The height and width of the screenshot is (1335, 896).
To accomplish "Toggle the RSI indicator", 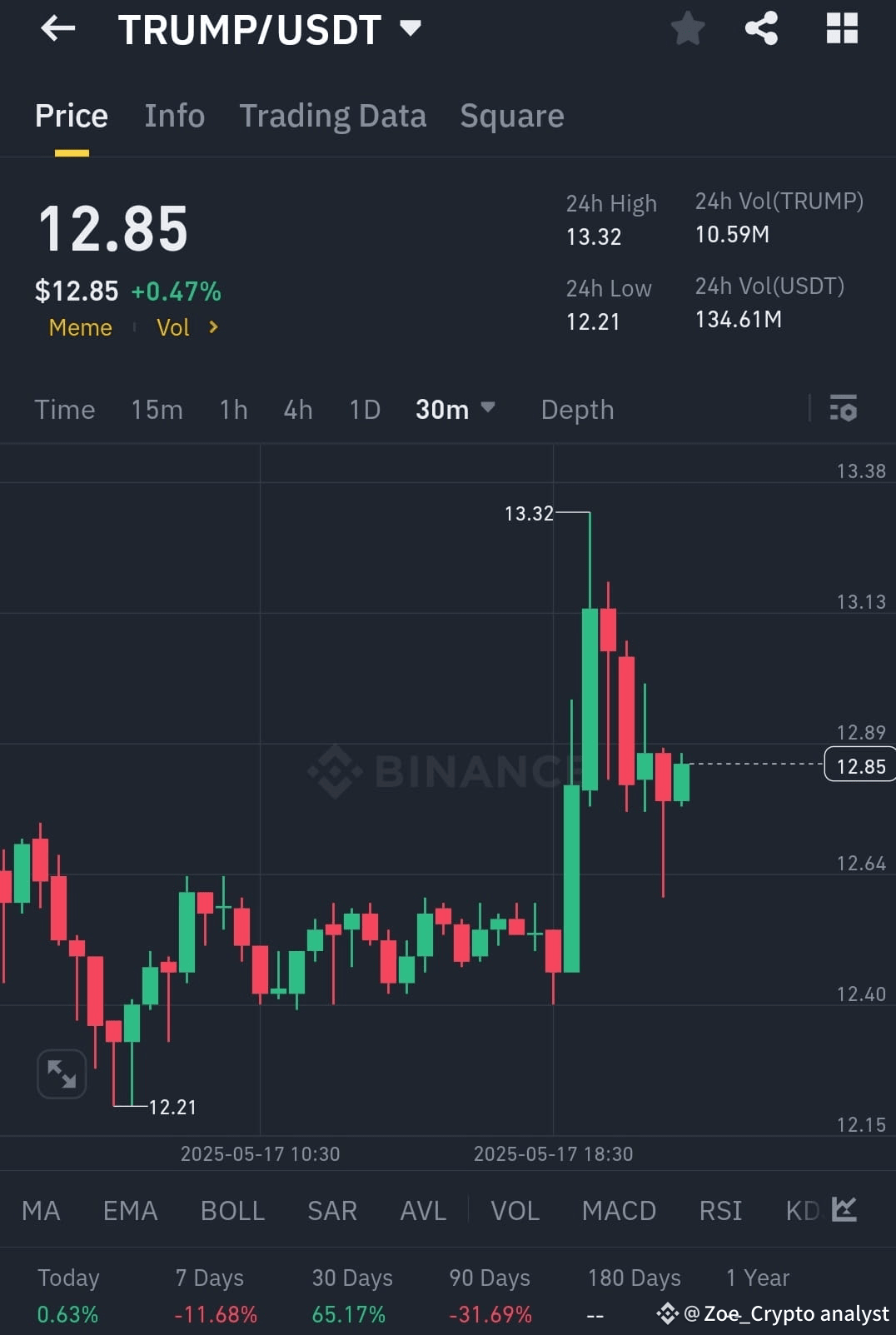I will (x=719, y=1210).
